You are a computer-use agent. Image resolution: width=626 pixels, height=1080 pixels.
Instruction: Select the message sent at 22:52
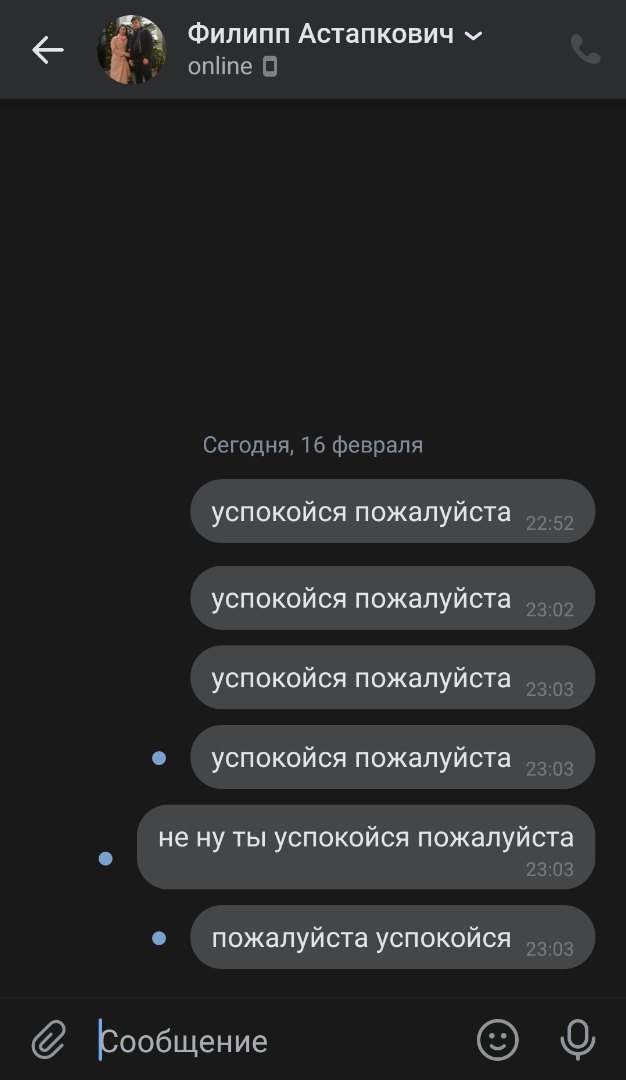click(x=392, y=512)
